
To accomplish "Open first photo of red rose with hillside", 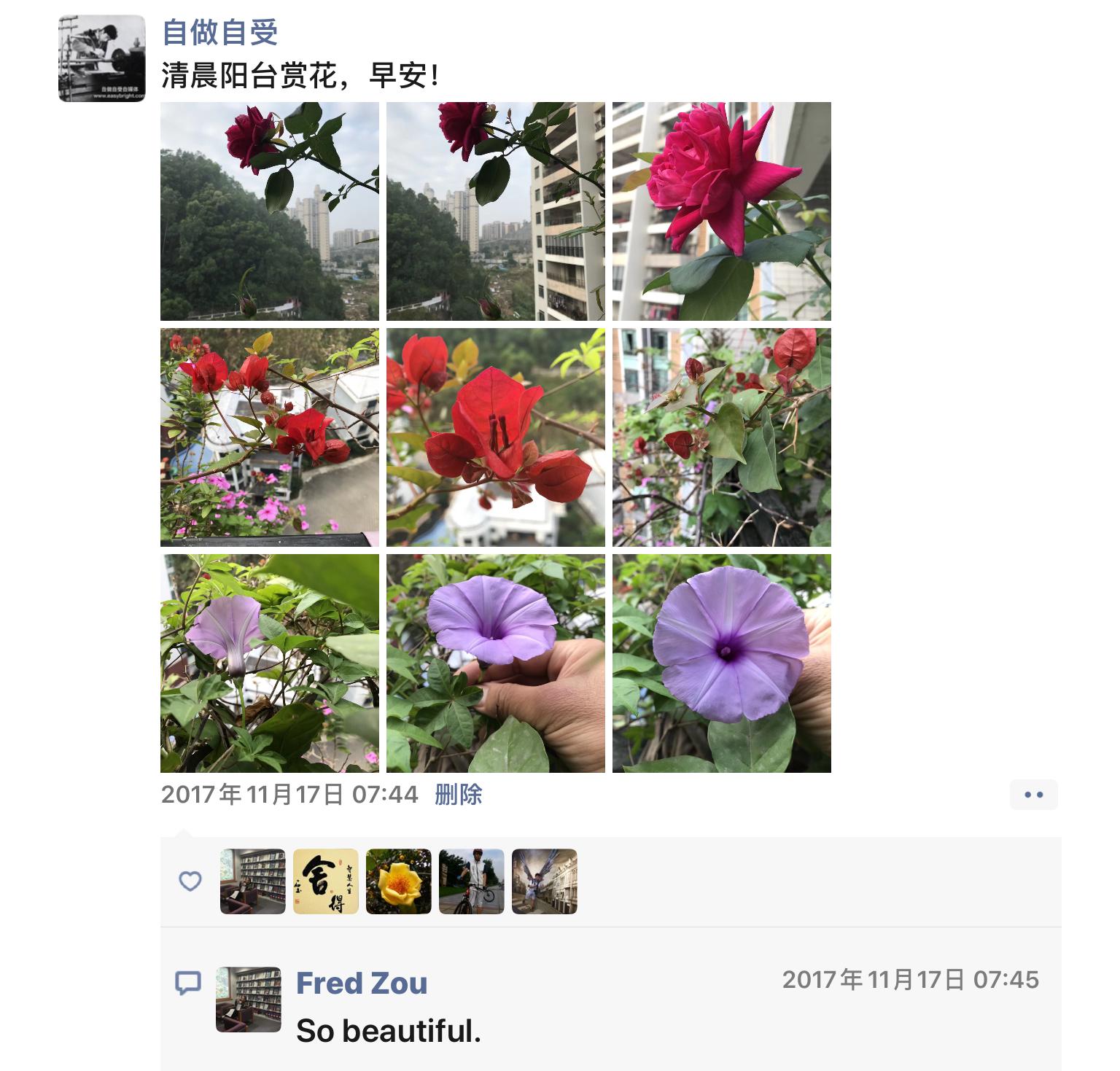I will [269, 211].
